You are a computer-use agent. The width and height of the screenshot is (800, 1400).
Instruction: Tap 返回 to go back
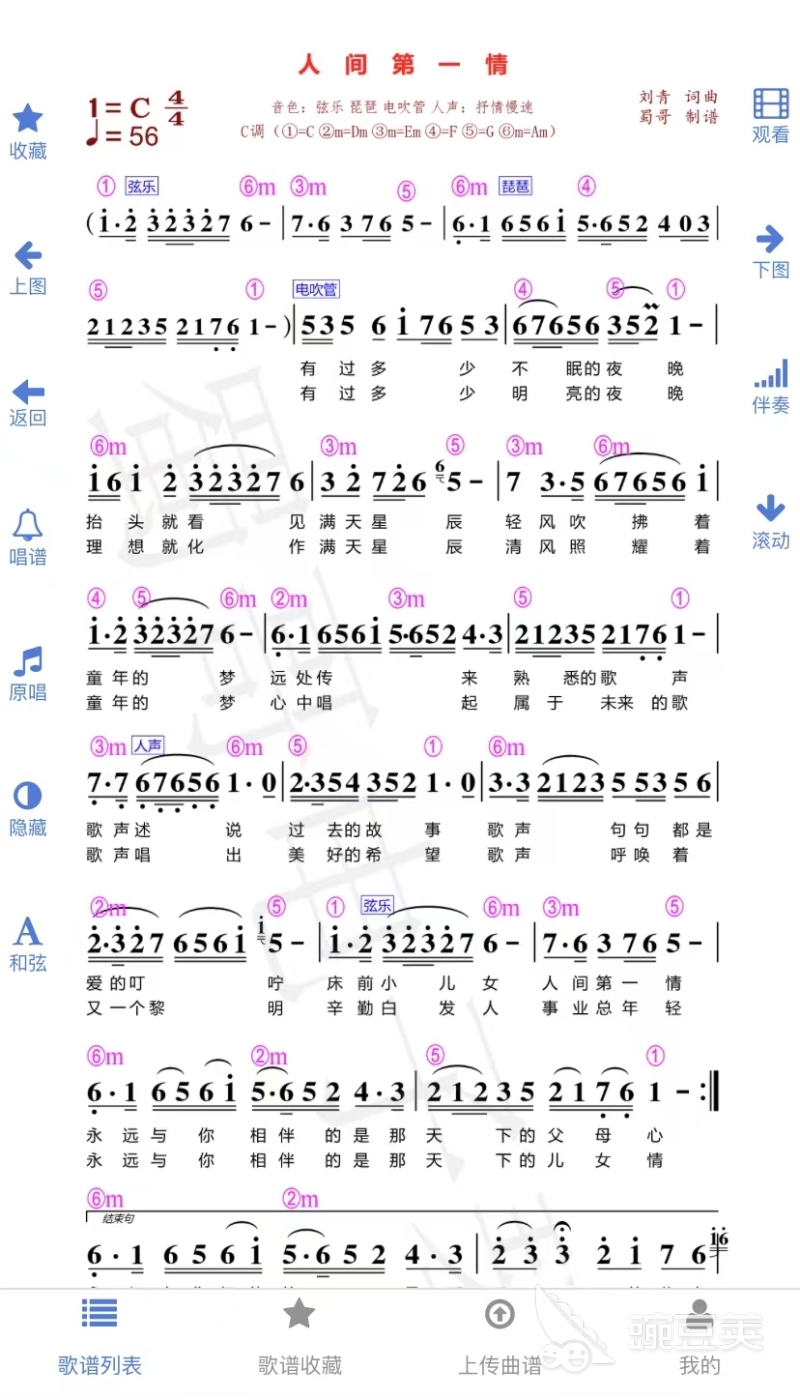pos(28,402)
